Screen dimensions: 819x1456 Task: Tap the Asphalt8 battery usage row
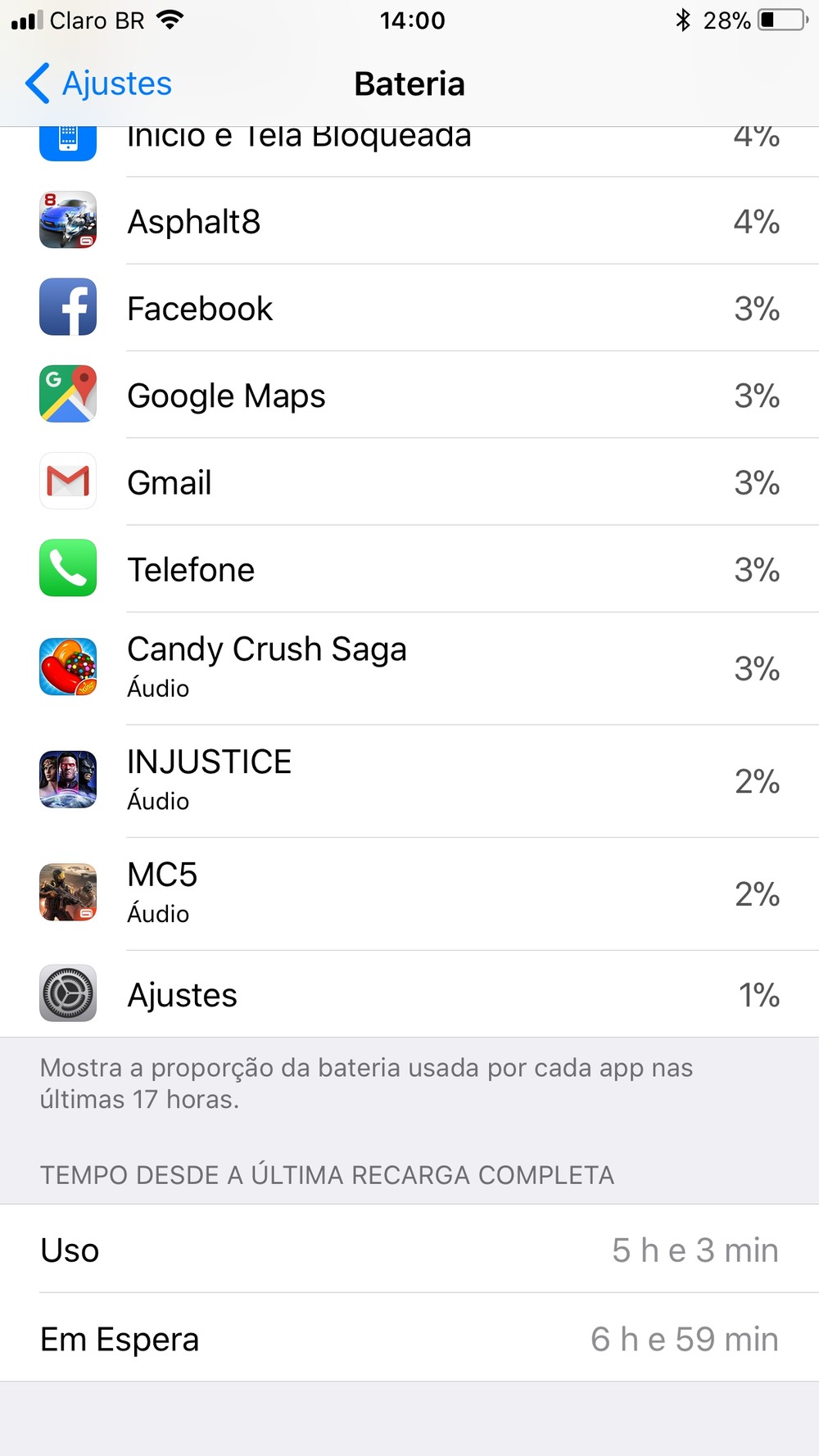(x=409, y=221)
